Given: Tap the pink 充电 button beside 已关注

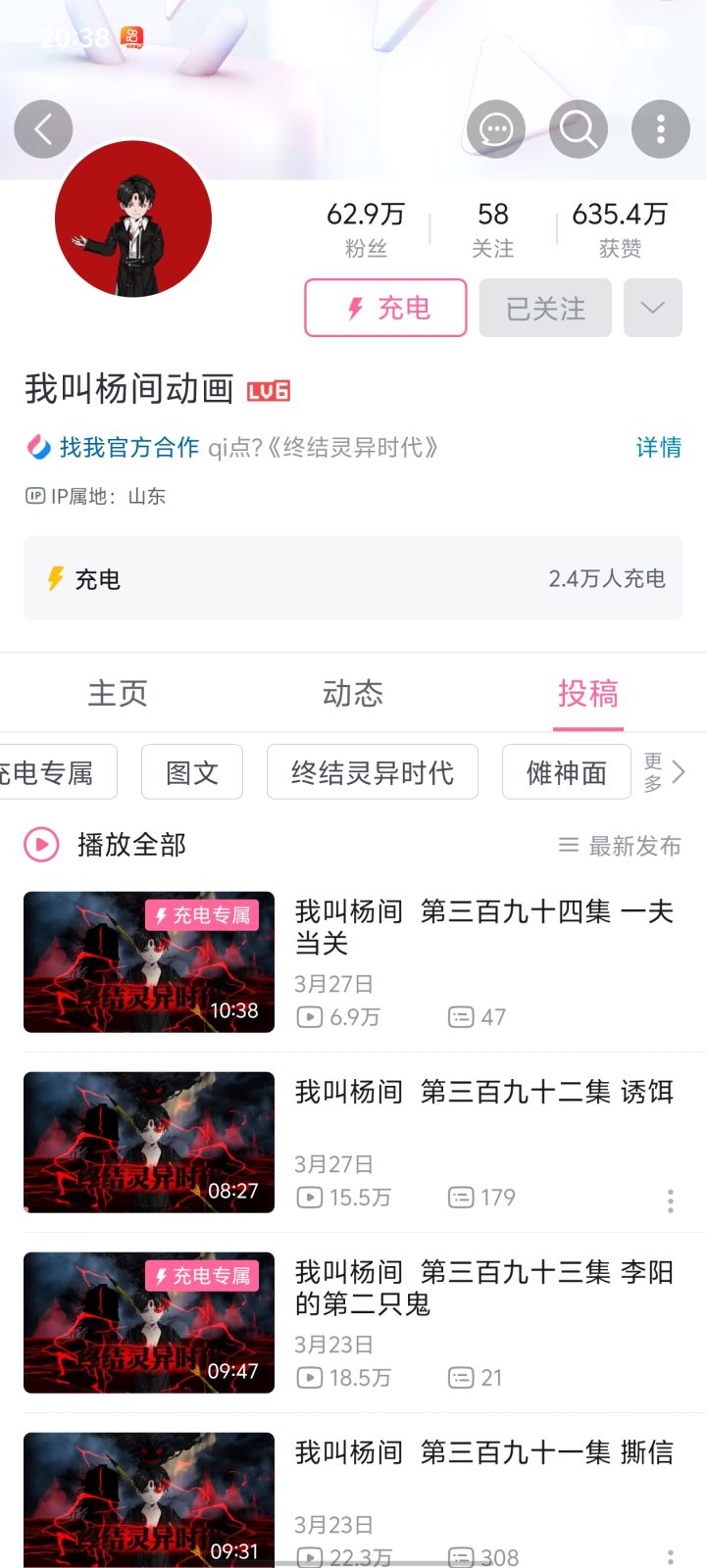Looking at the screenshot, I should 385,308.
